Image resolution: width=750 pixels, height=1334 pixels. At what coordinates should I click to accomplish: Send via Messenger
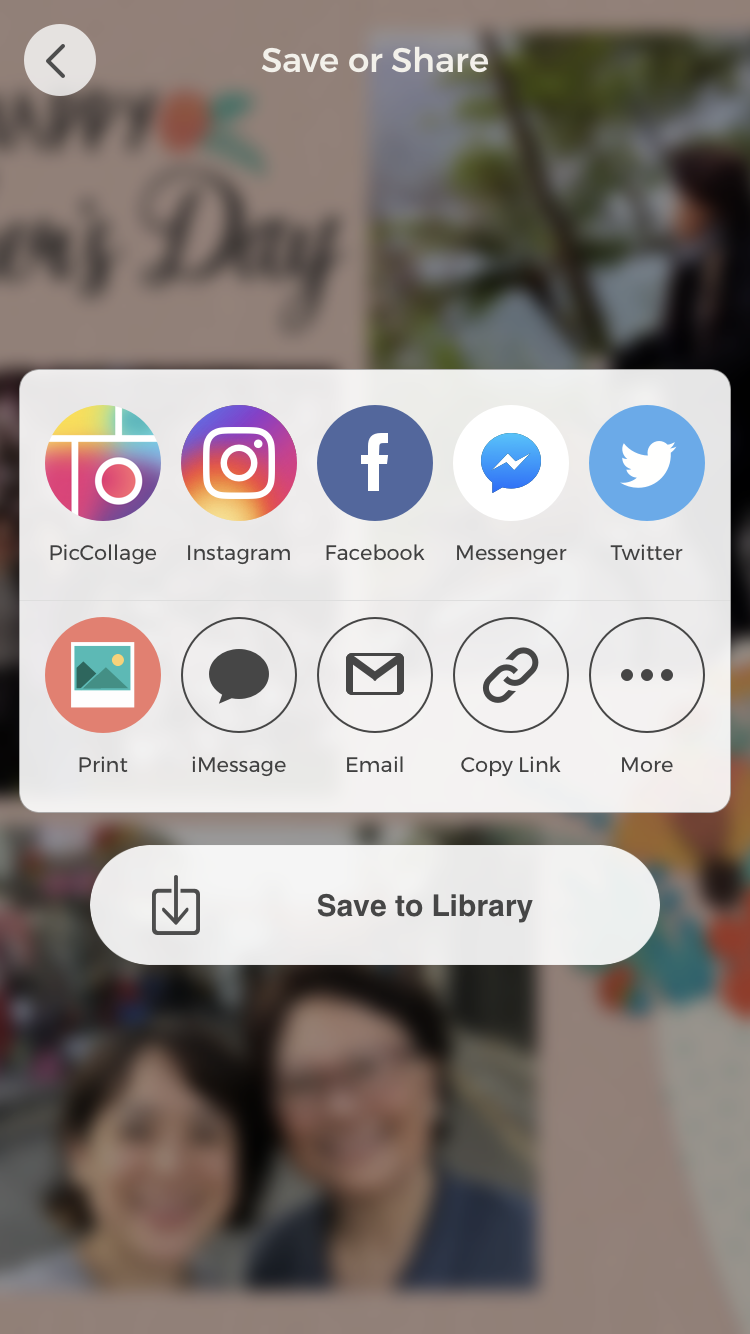coord(511,463)
